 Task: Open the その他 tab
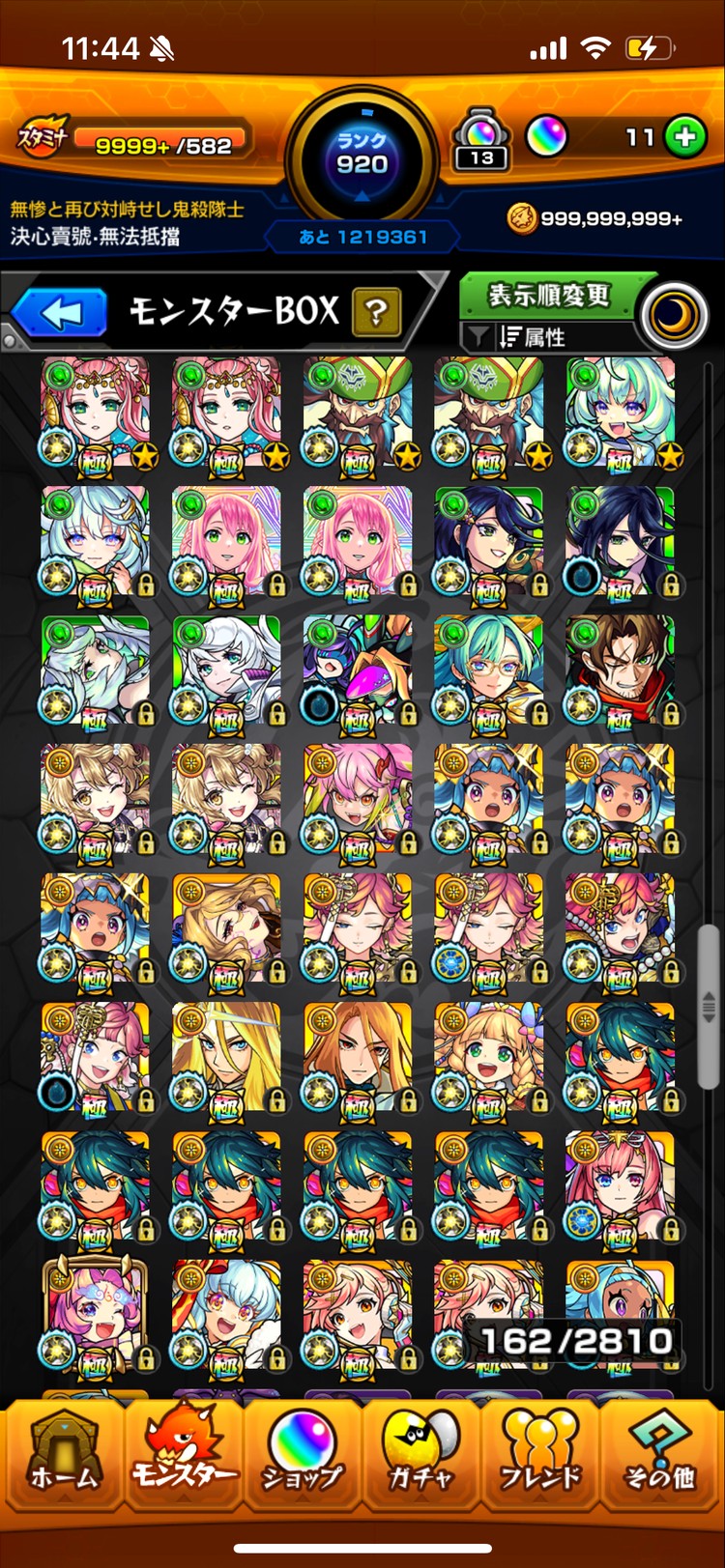point(659,1459)
